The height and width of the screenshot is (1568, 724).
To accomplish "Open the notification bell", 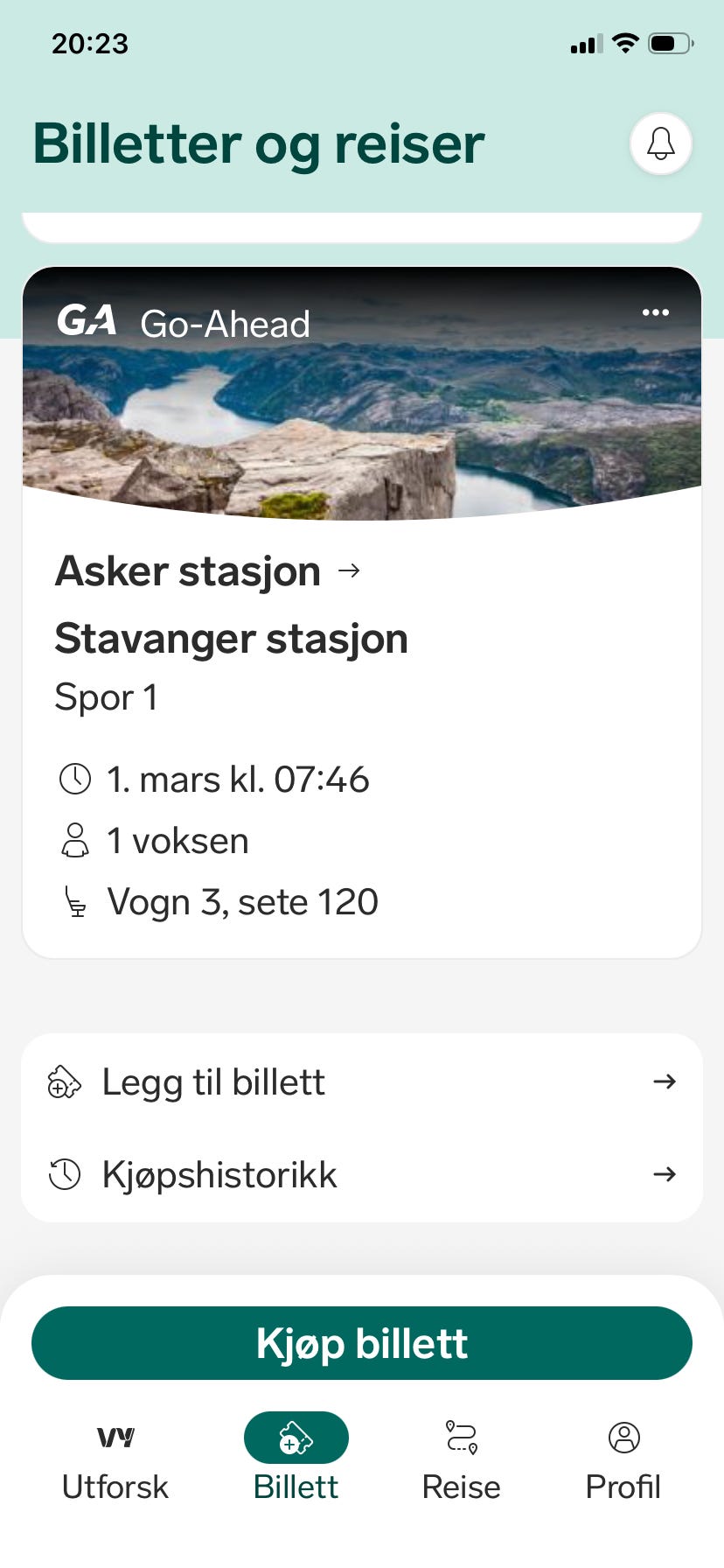I will pos(661,143).
